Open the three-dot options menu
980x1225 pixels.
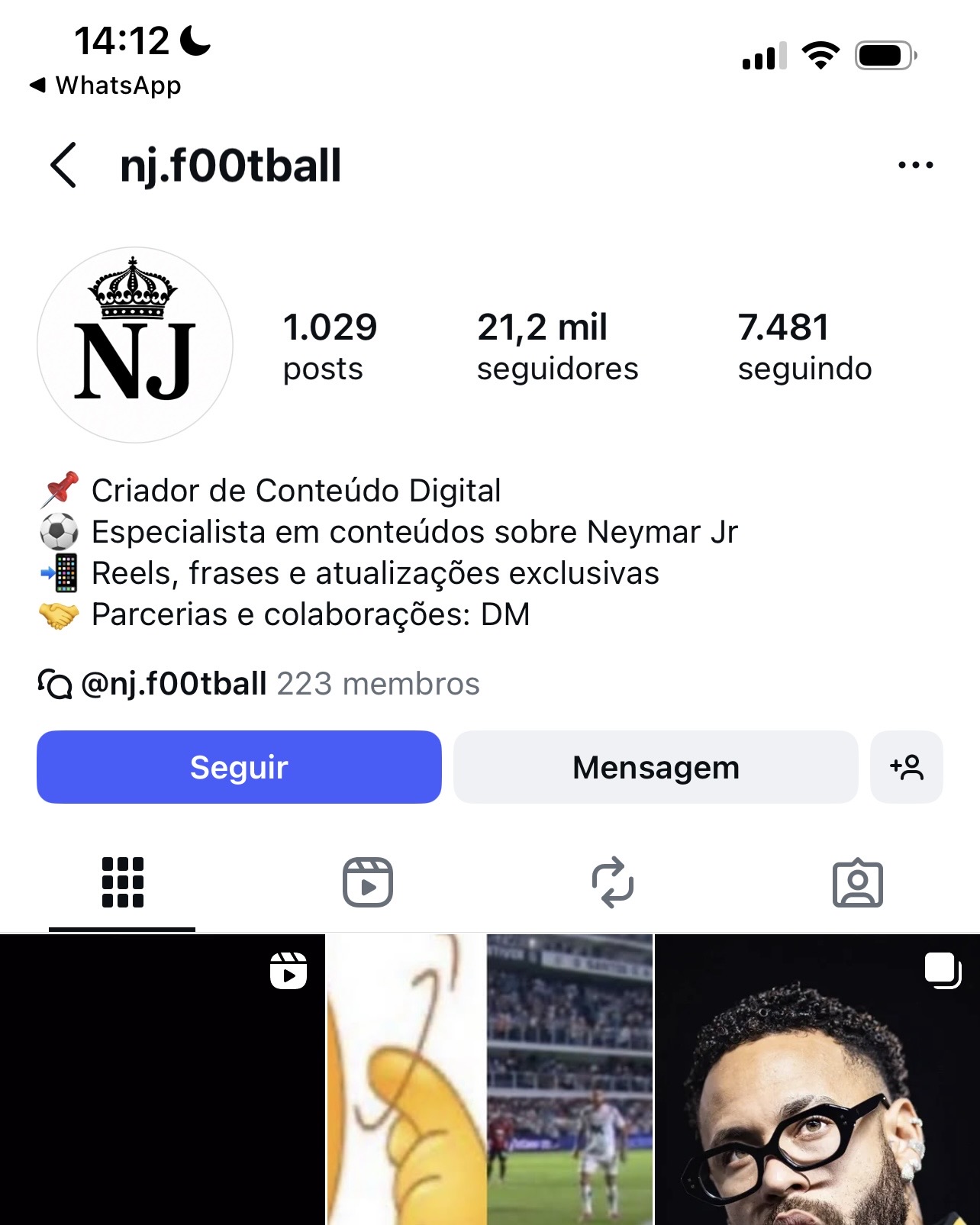coord(915,165)
